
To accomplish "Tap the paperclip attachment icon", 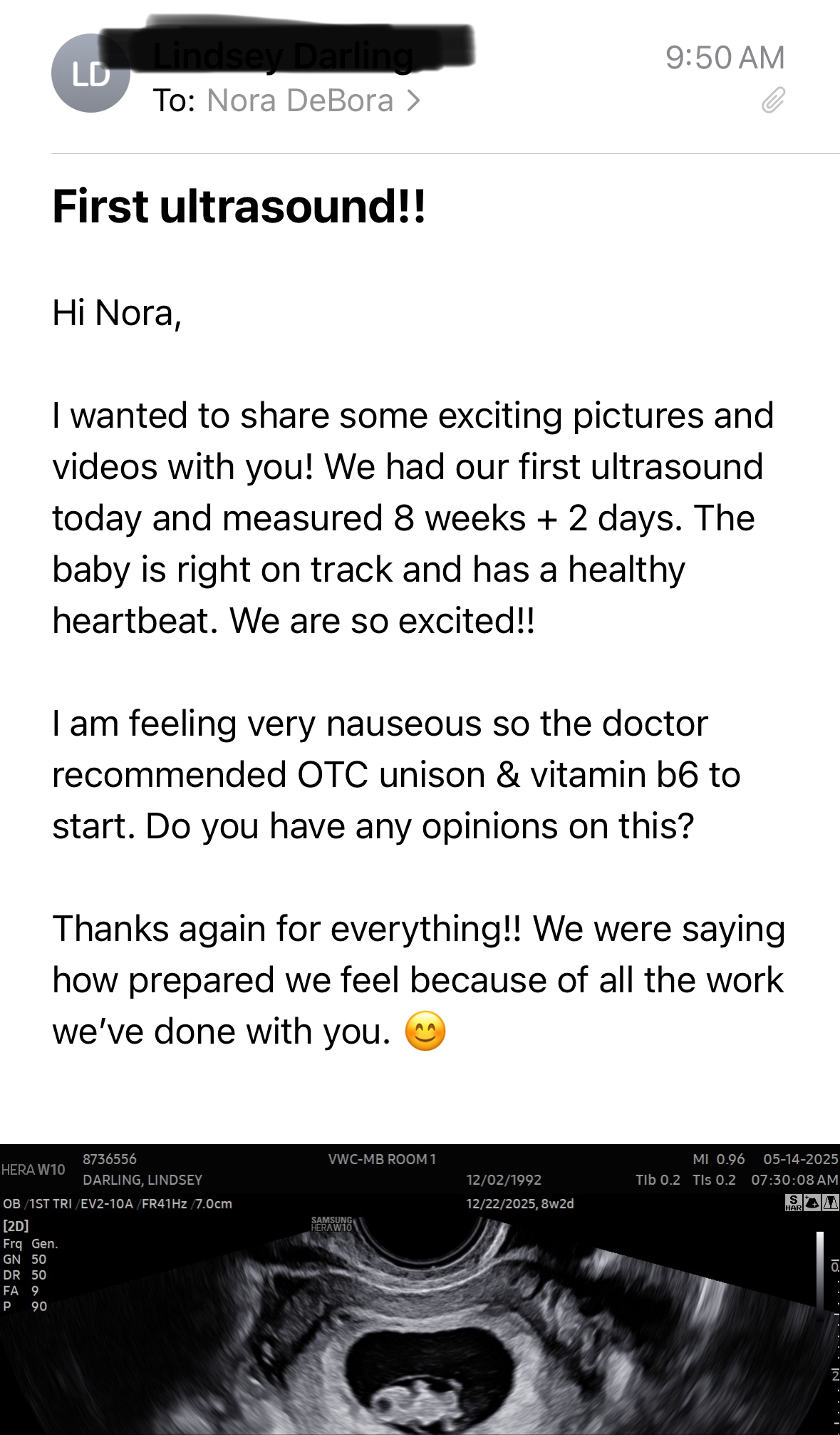I will 773,101.
